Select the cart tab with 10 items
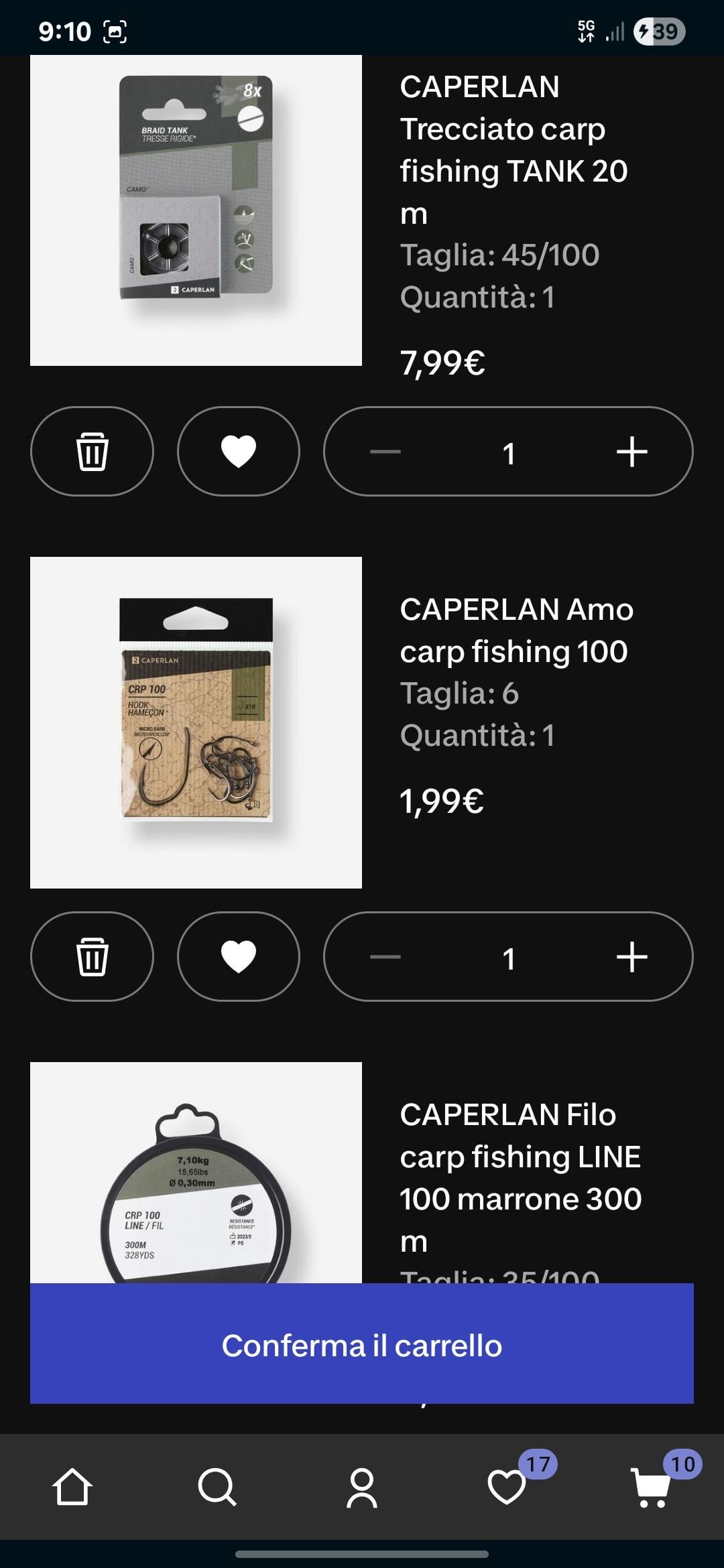Image resolution: width=724 pixels, height=1568 pixels. tap(652, 1488)
